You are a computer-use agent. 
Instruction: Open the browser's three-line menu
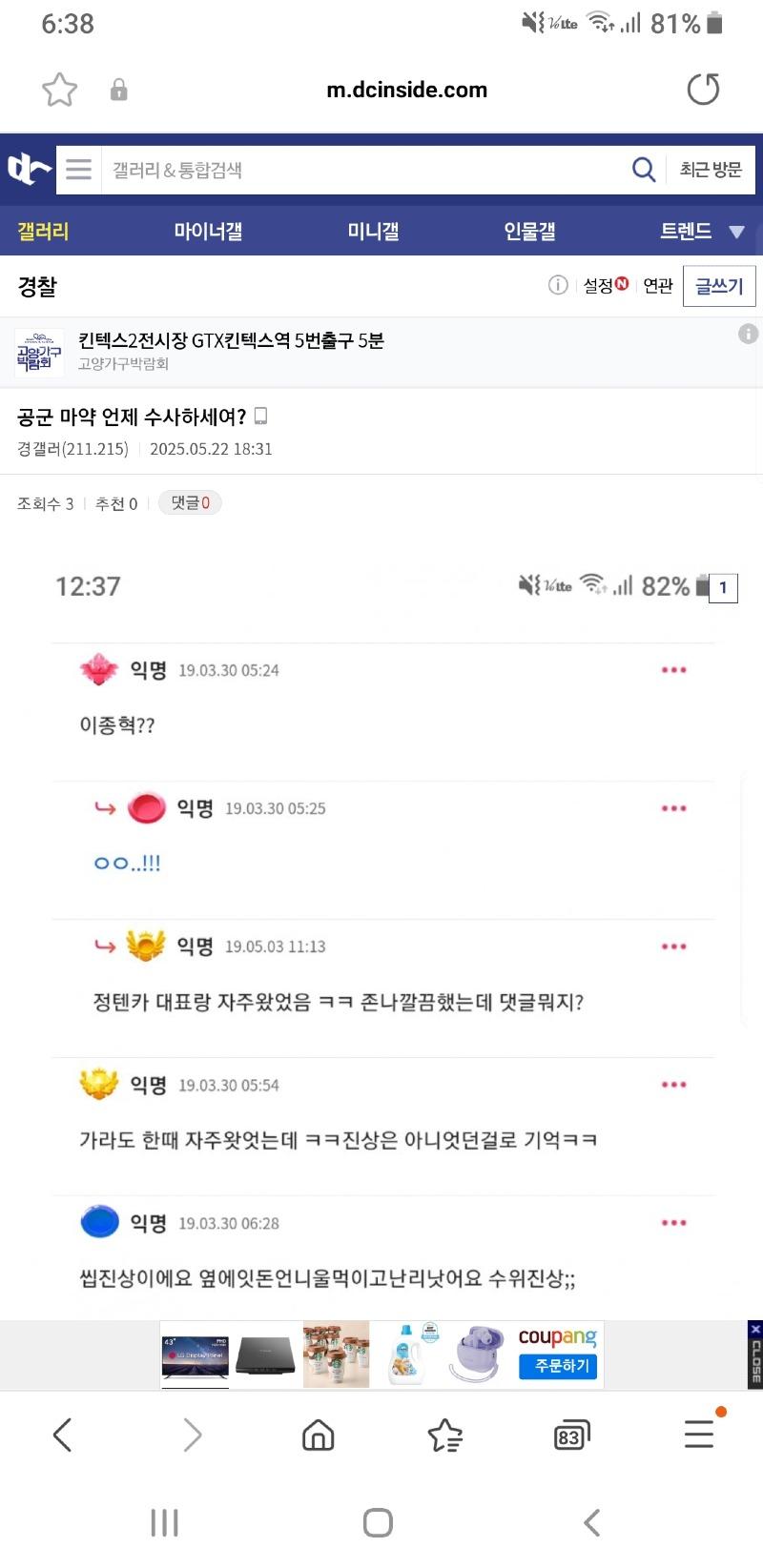699,1435
